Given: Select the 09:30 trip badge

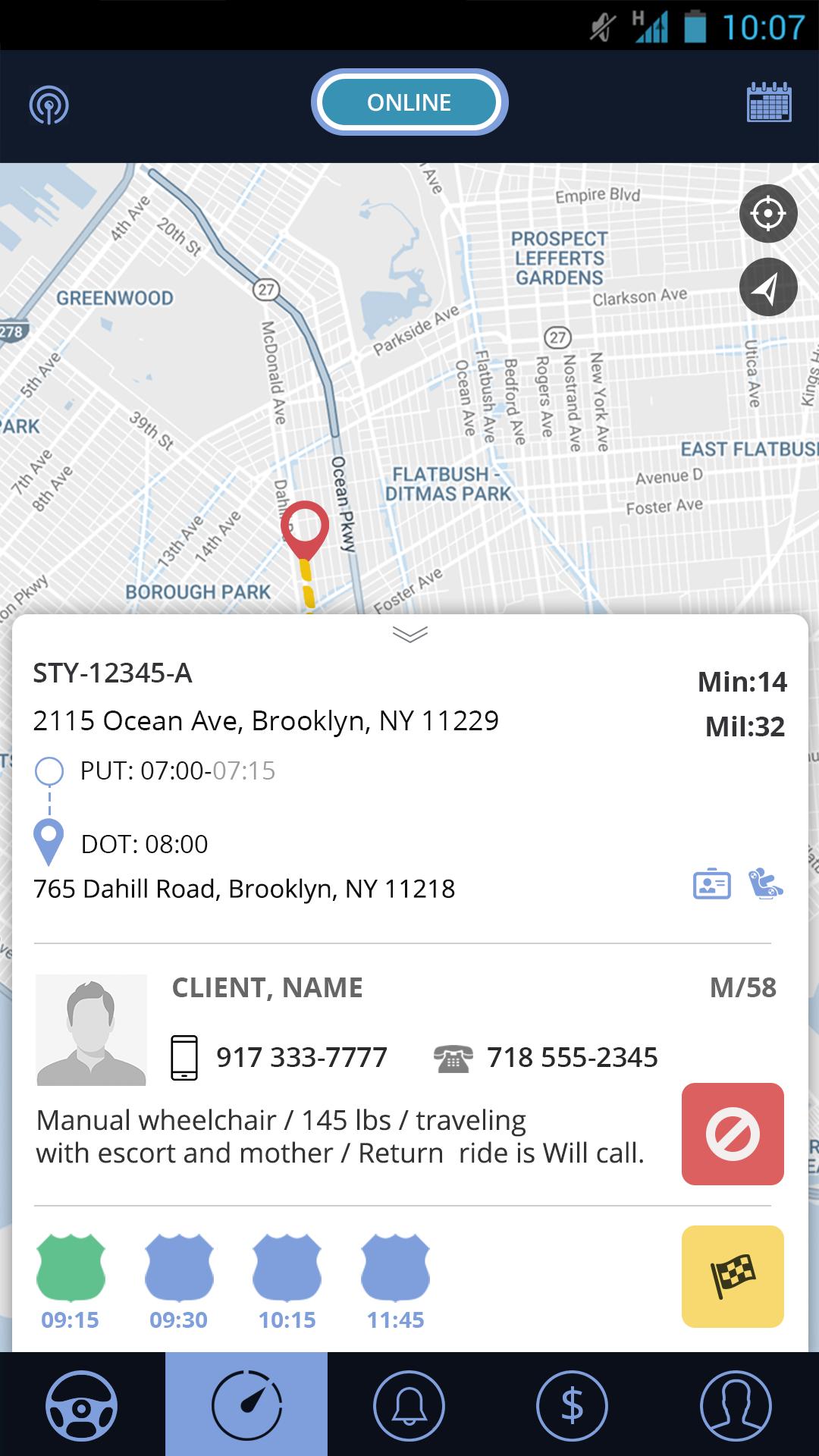Looking at the screenshot, I should click(179, 1268).
